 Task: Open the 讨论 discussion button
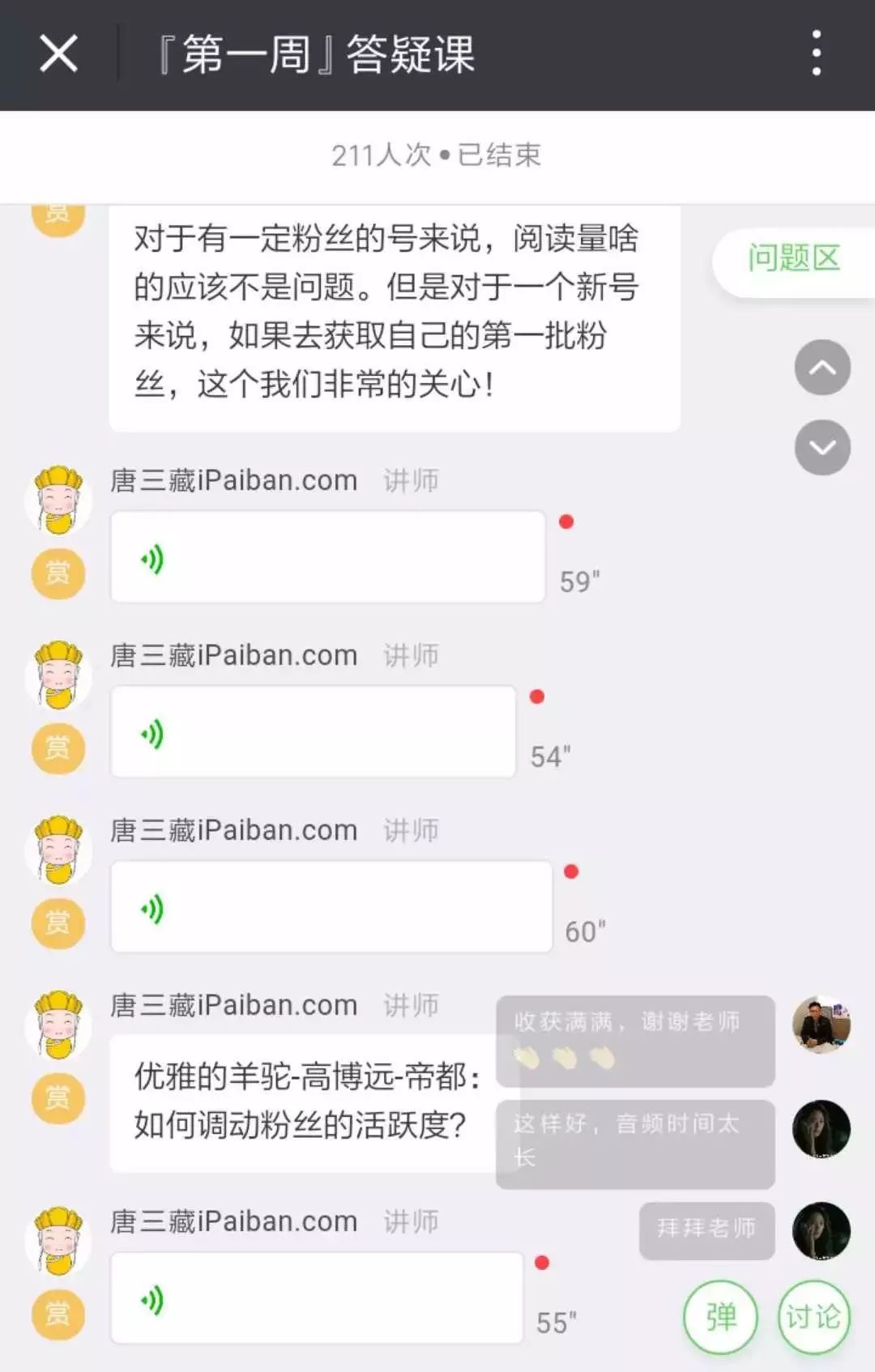[x=813, y=1317]
